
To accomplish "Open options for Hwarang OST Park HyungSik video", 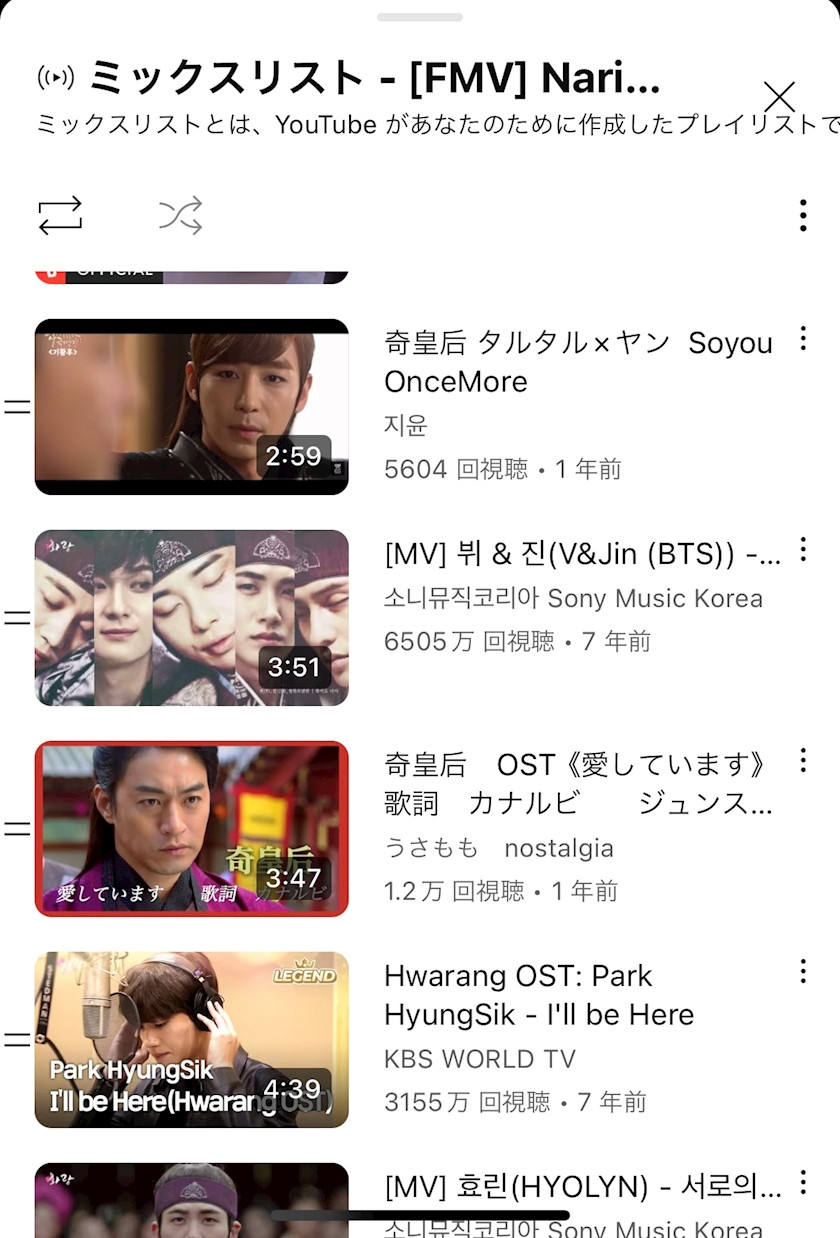I will tap(803, 972).
